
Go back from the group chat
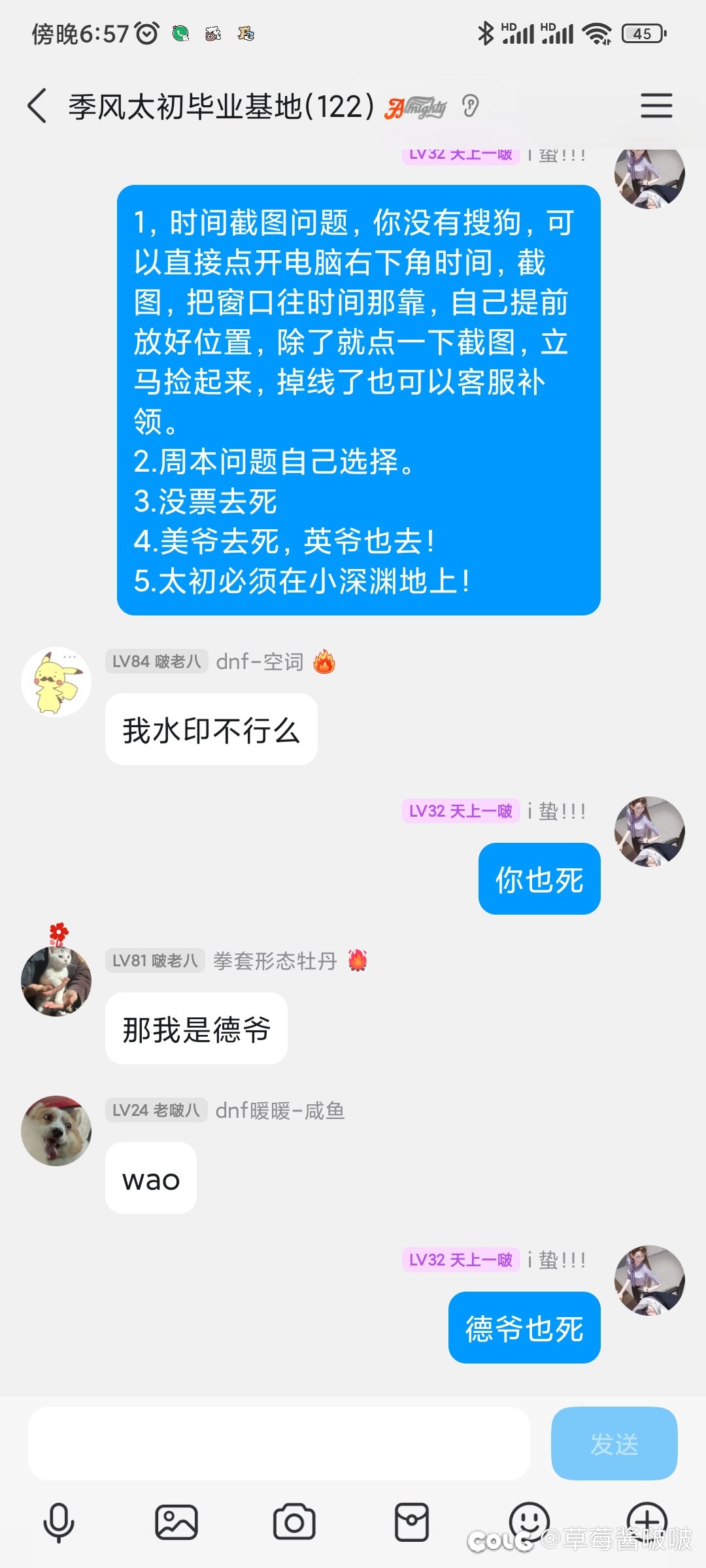point(37,106)
